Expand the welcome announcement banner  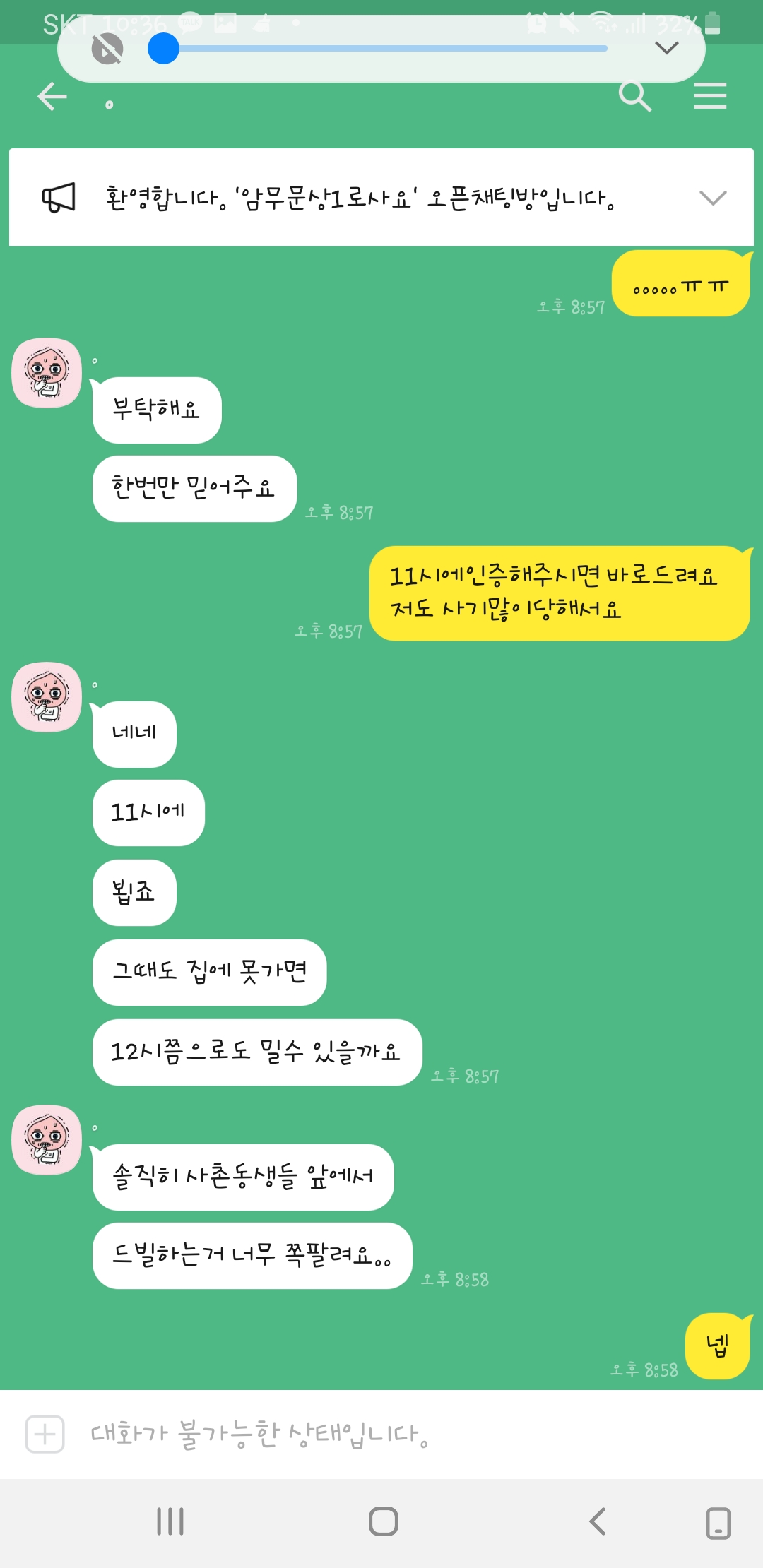(x=712, y=198)
